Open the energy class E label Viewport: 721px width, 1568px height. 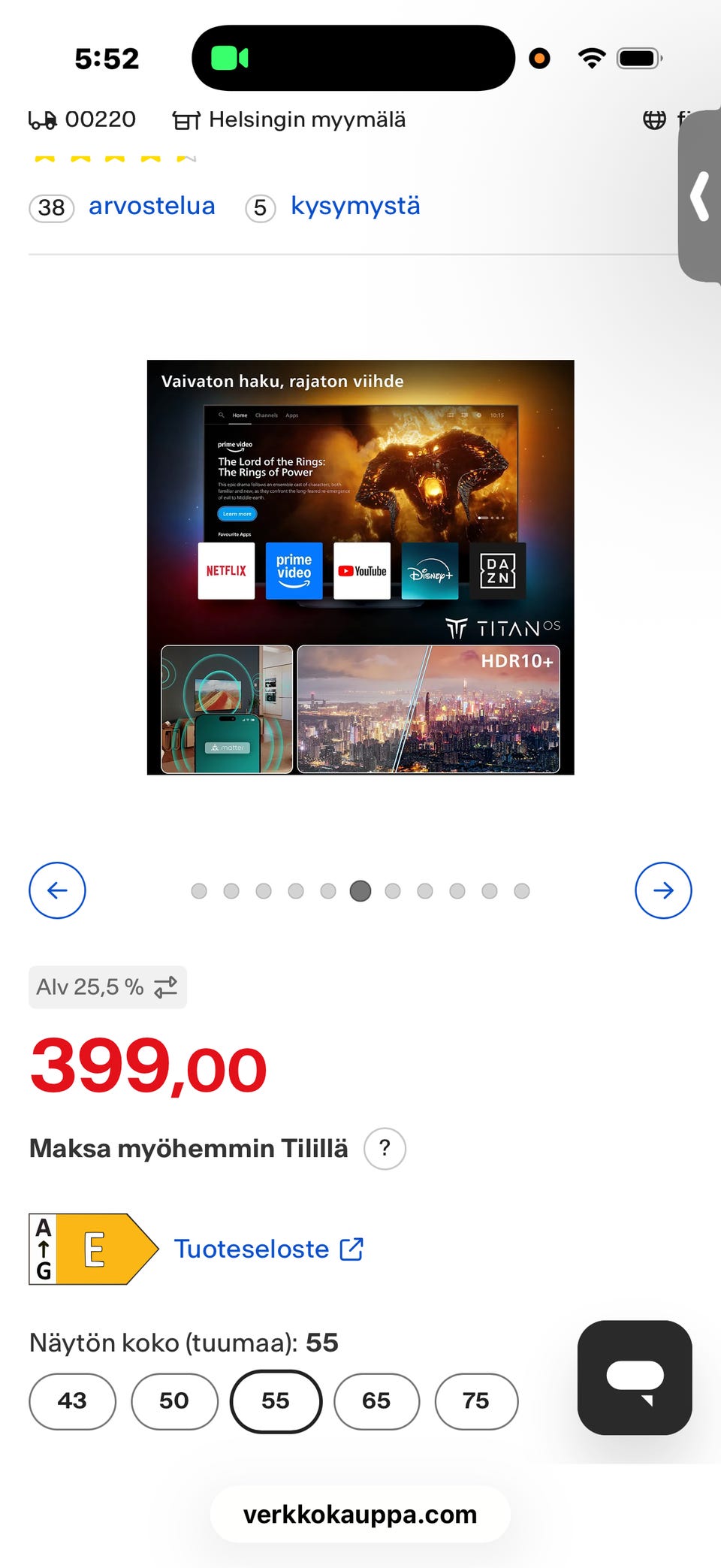94,1249
